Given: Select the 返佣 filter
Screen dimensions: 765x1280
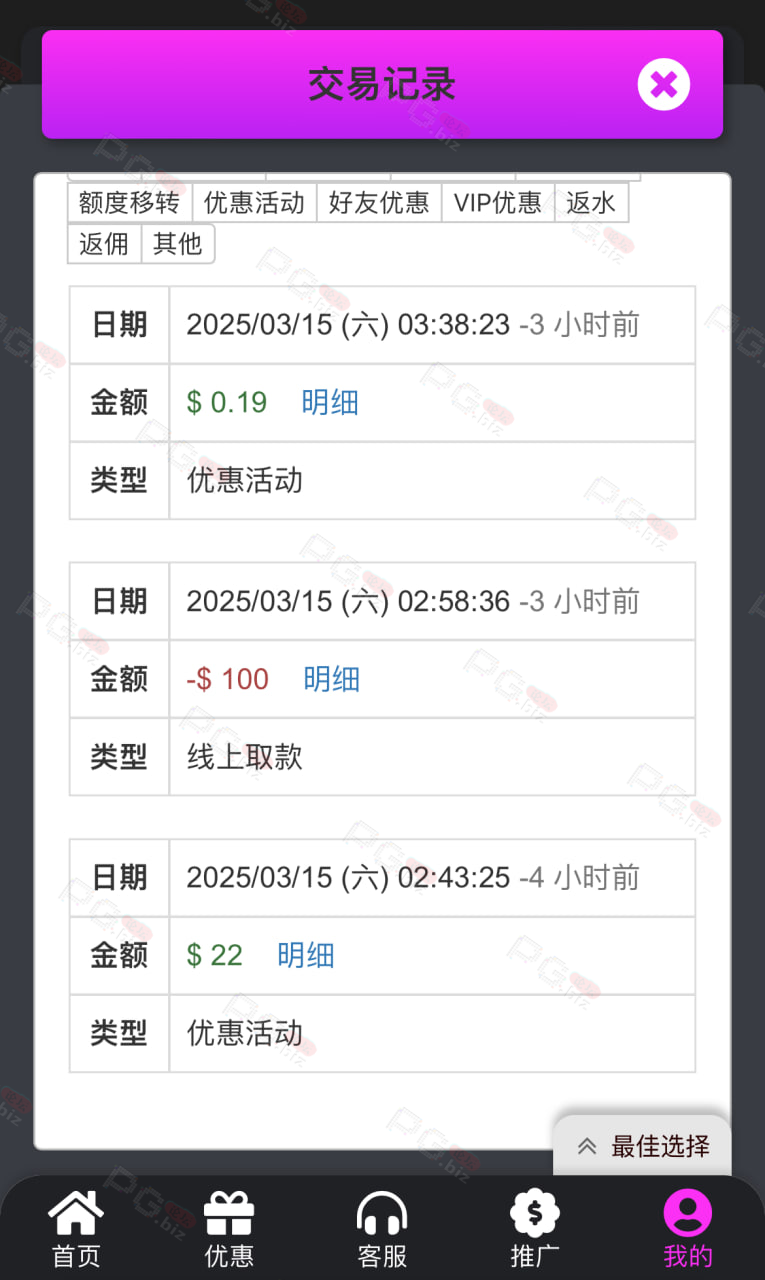Looking at the screenshot, I should (104, 243).
